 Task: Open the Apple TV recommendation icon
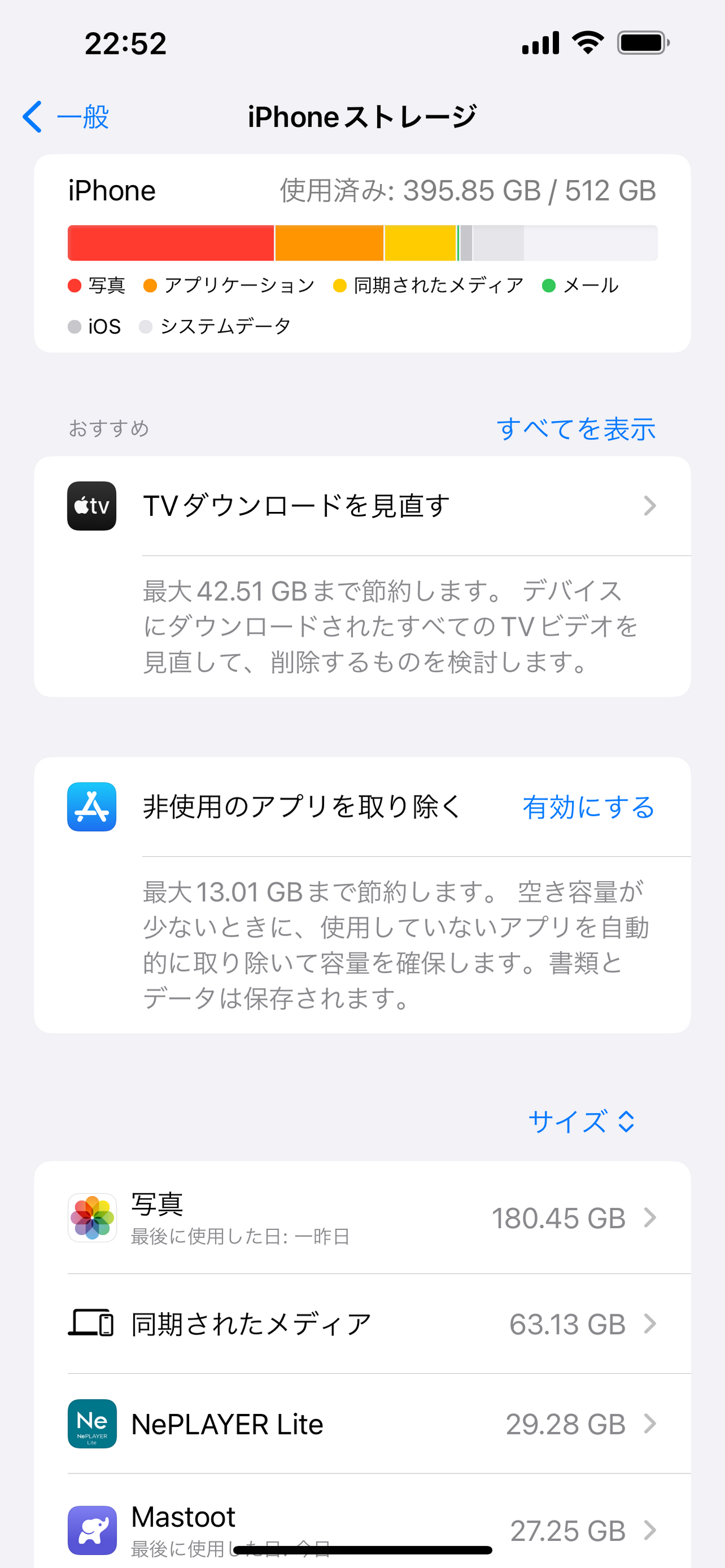click(91, 506)
